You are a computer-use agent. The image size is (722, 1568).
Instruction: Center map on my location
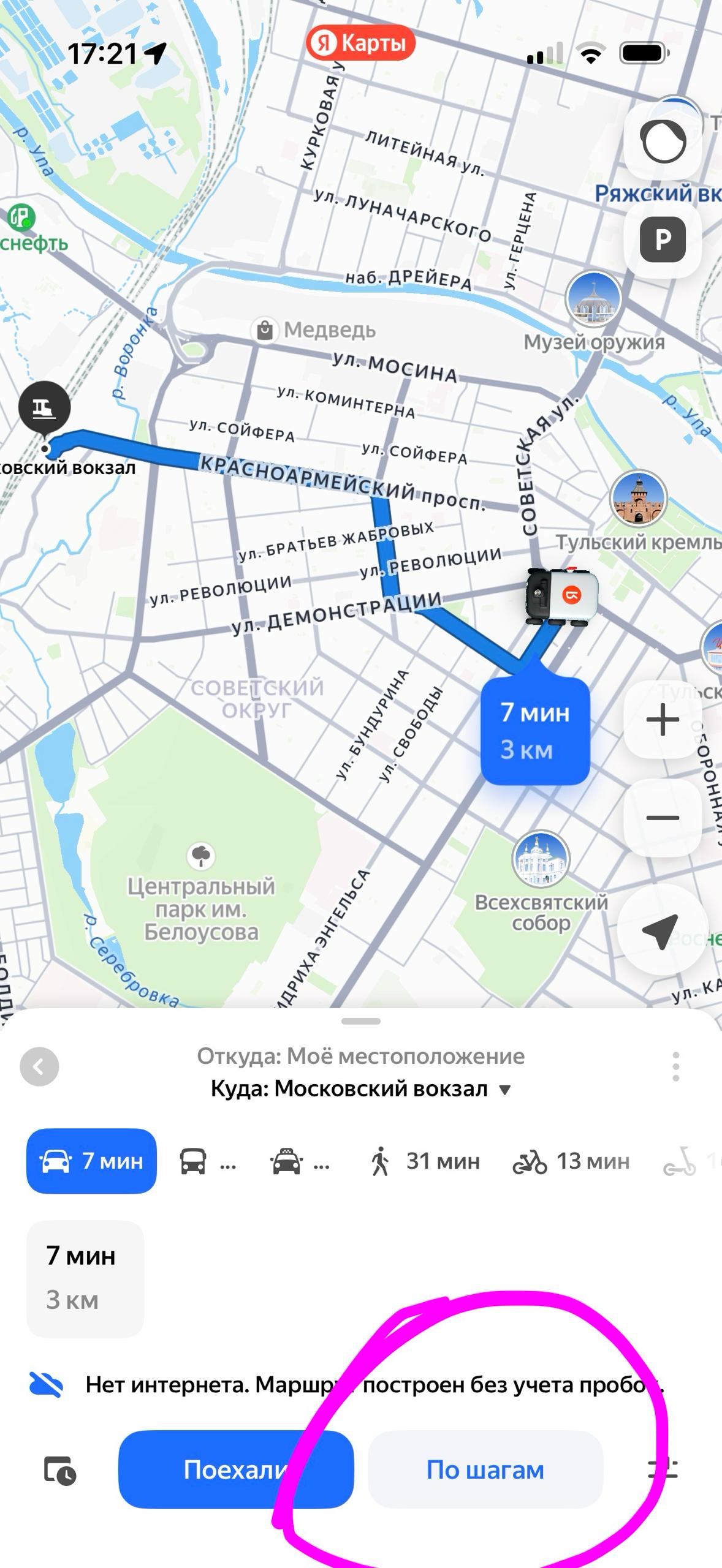661,930
